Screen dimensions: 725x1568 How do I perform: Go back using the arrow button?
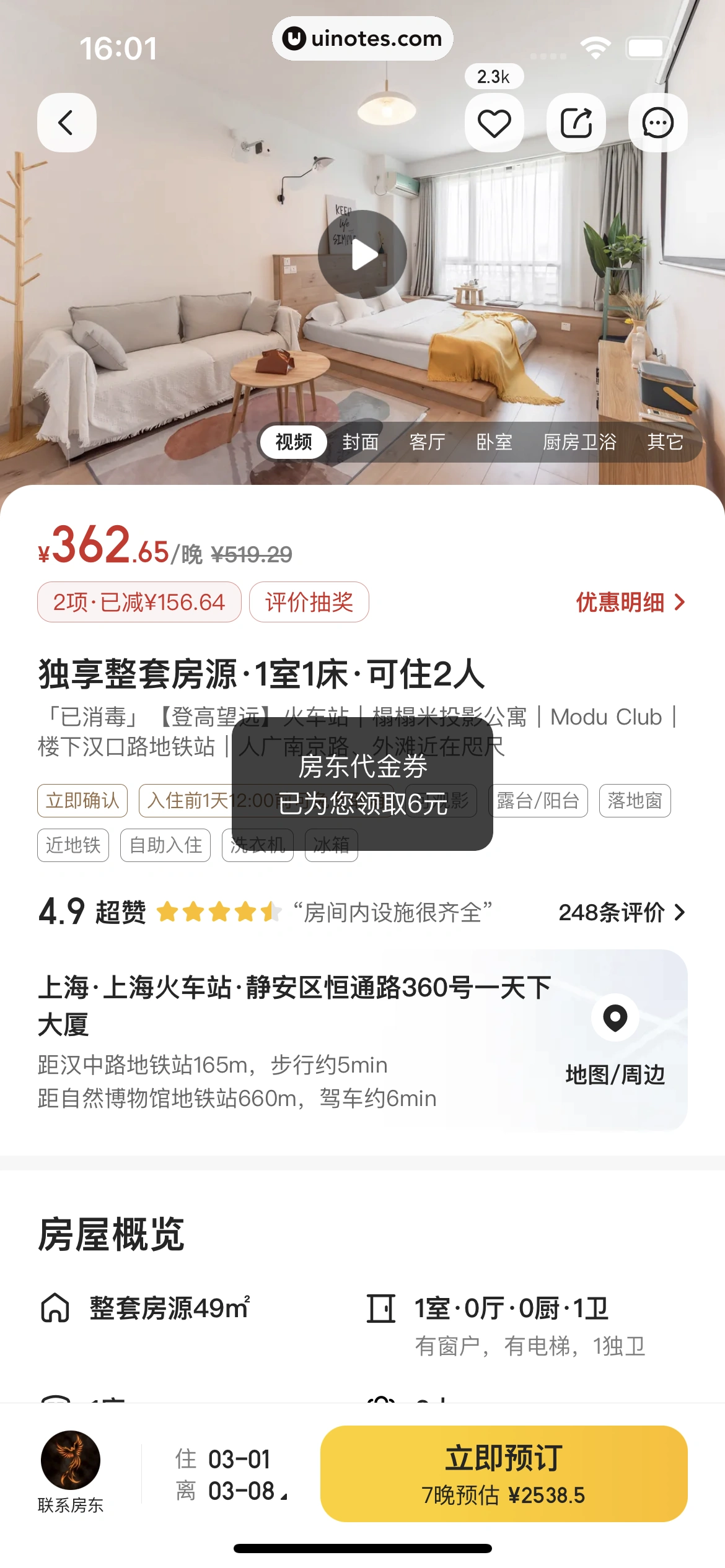tap(66, 123)
